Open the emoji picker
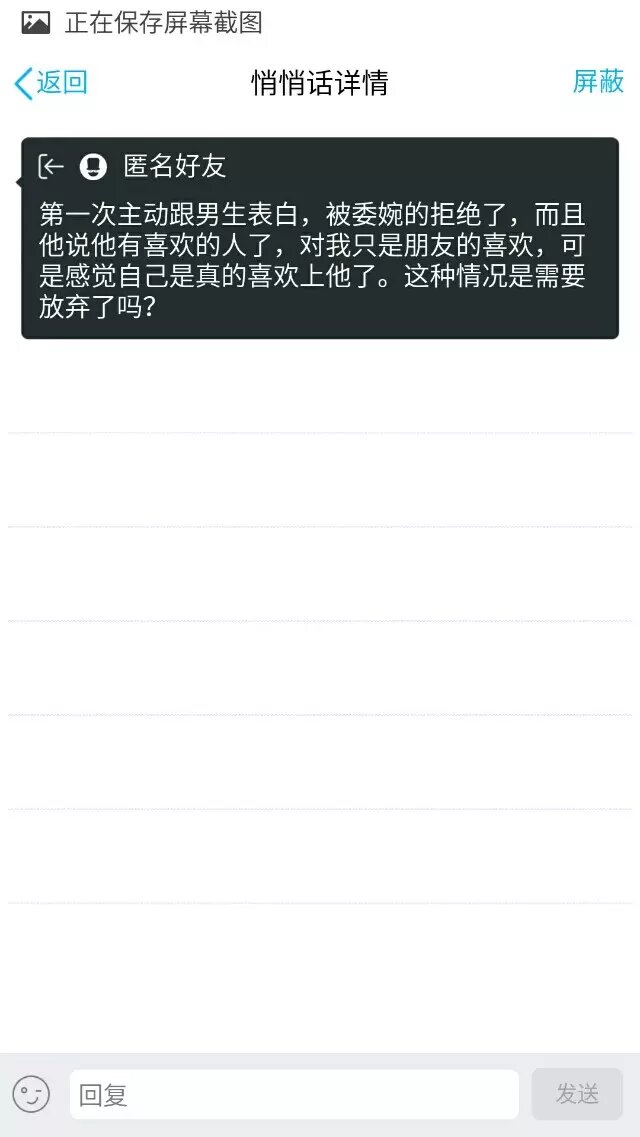 tap(31, 1094)
